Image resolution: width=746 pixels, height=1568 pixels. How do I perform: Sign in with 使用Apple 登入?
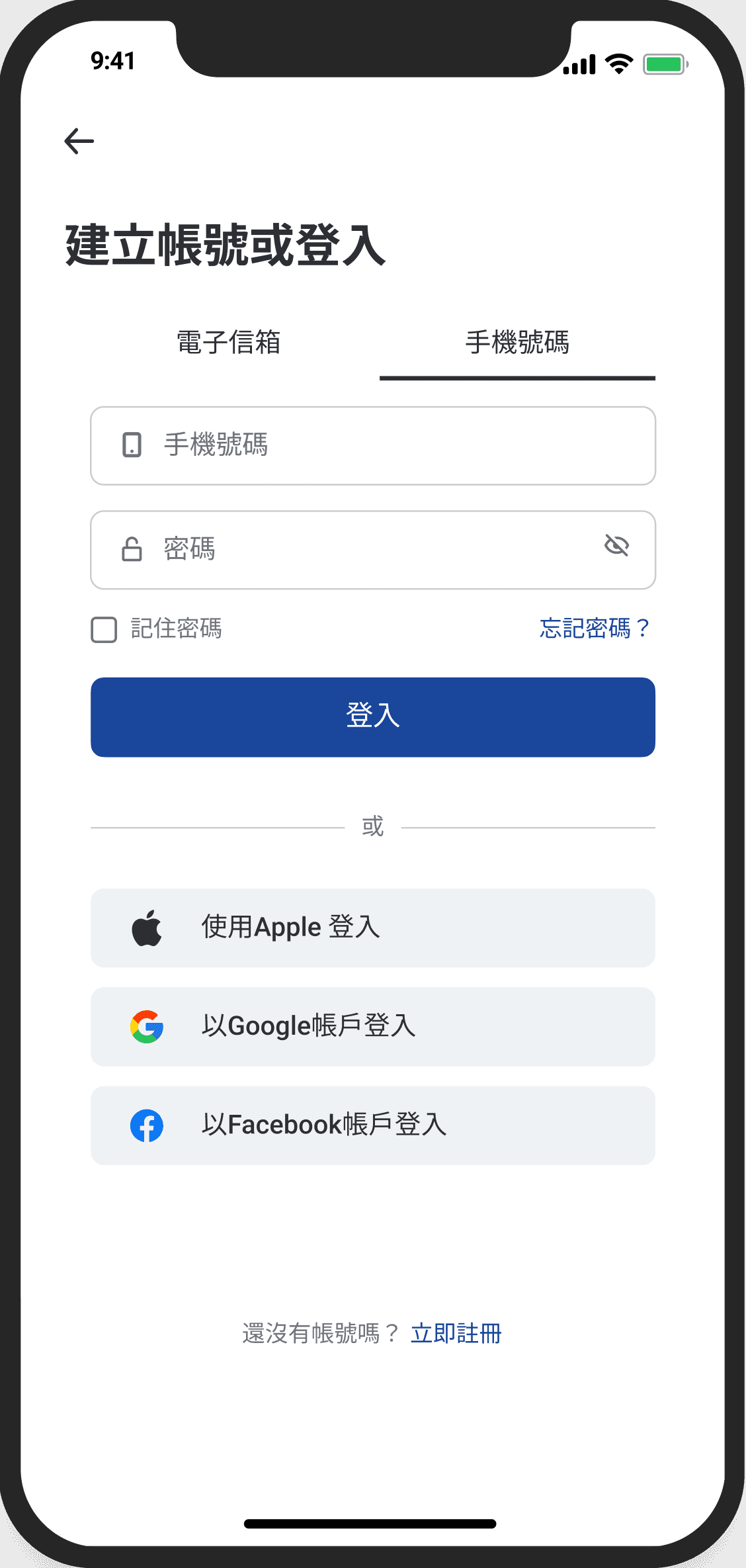pyautogui.click(x=373, y=928)
